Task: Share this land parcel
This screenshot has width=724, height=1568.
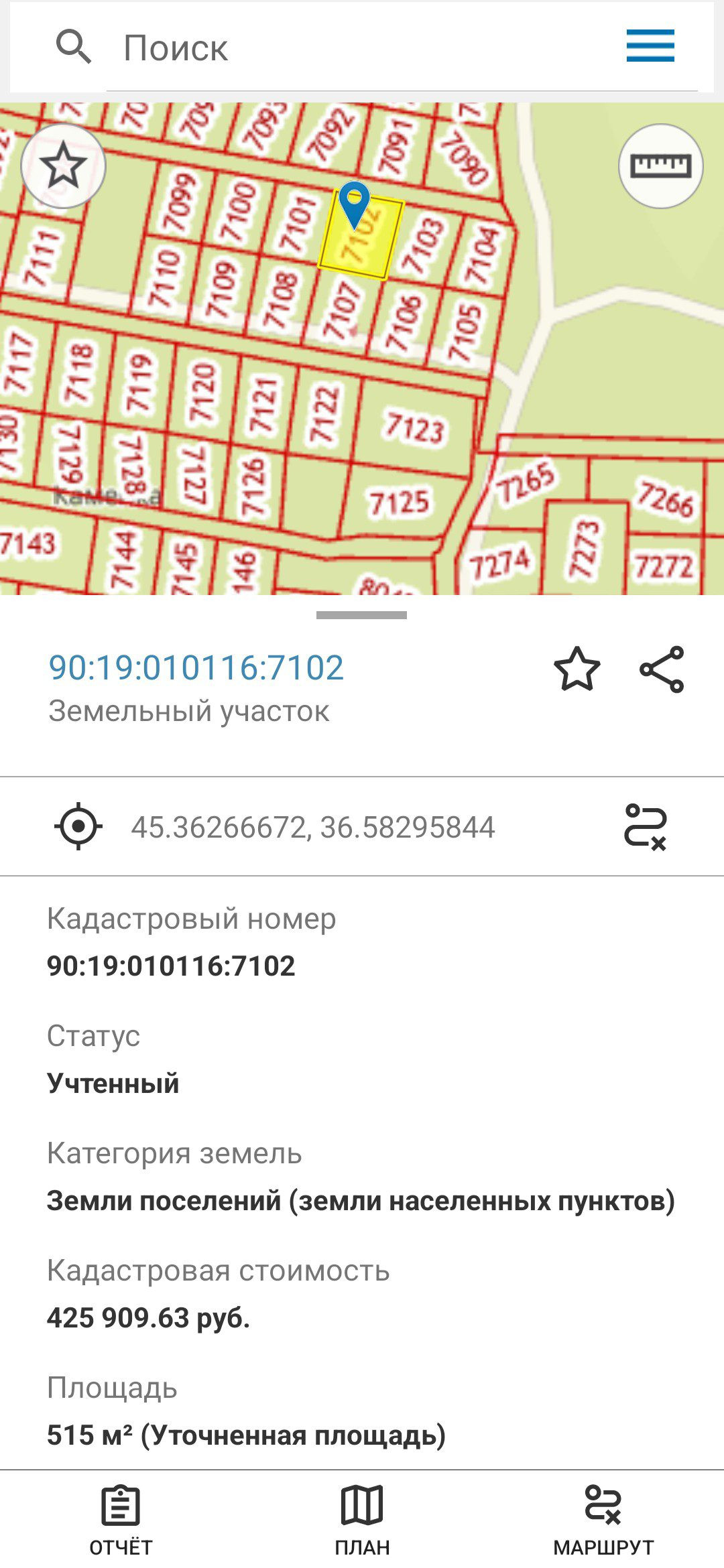Action: [x=662, y=669]
